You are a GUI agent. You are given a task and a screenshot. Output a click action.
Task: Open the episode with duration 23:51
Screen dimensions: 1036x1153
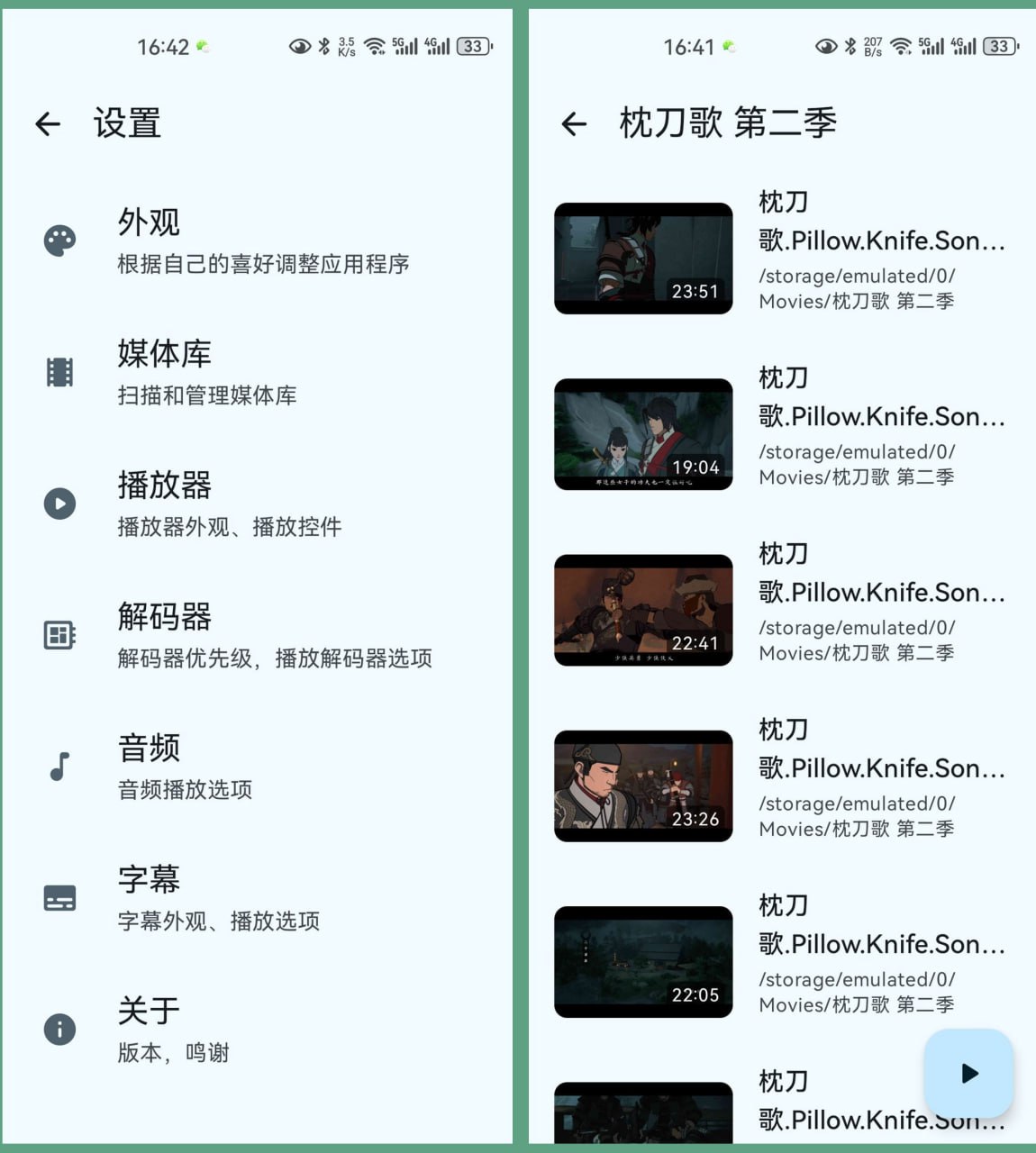pyautogui.click(x=643, y=259)
